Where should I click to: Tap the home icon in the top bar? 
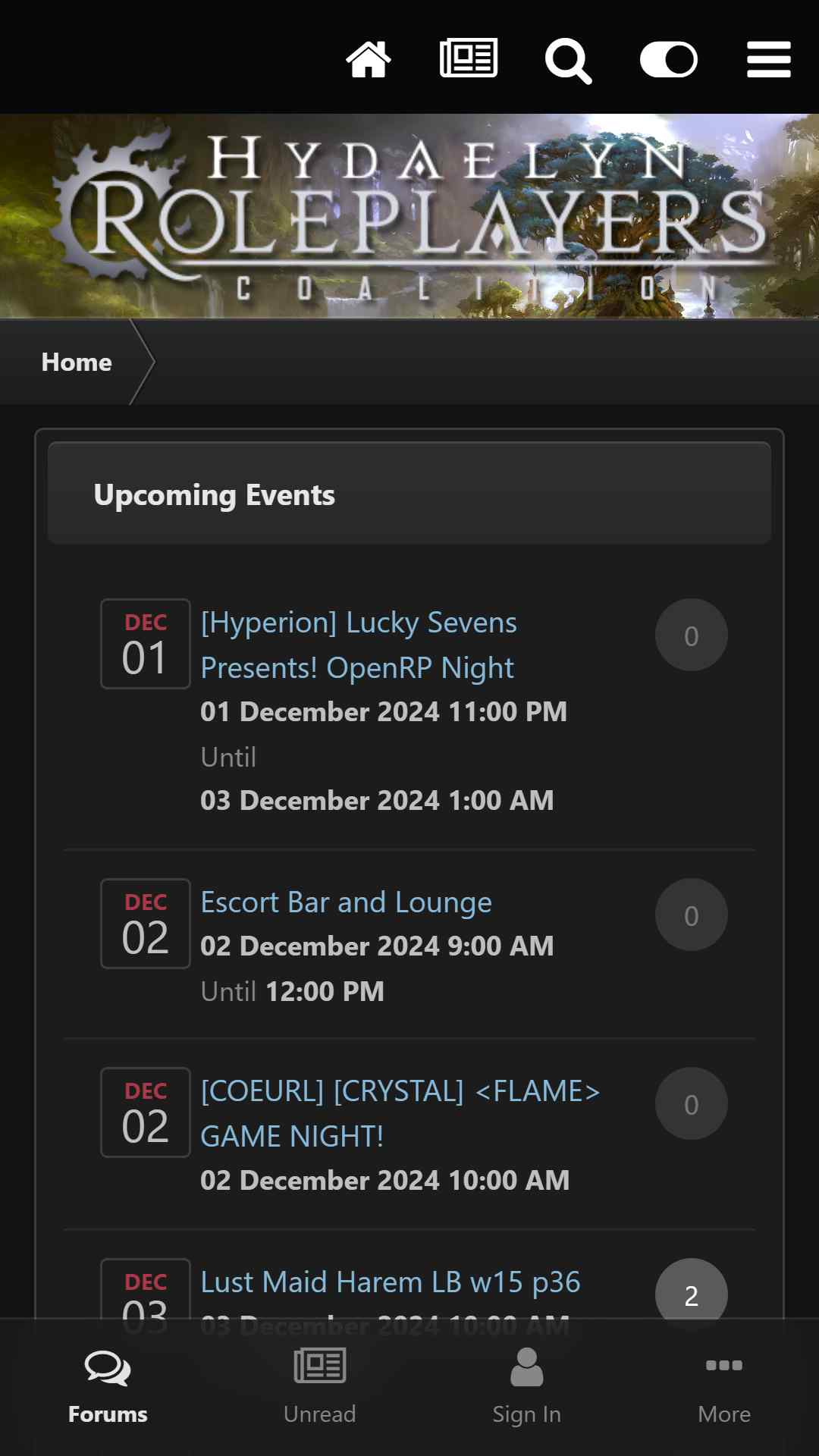click(x=369, y=59)
